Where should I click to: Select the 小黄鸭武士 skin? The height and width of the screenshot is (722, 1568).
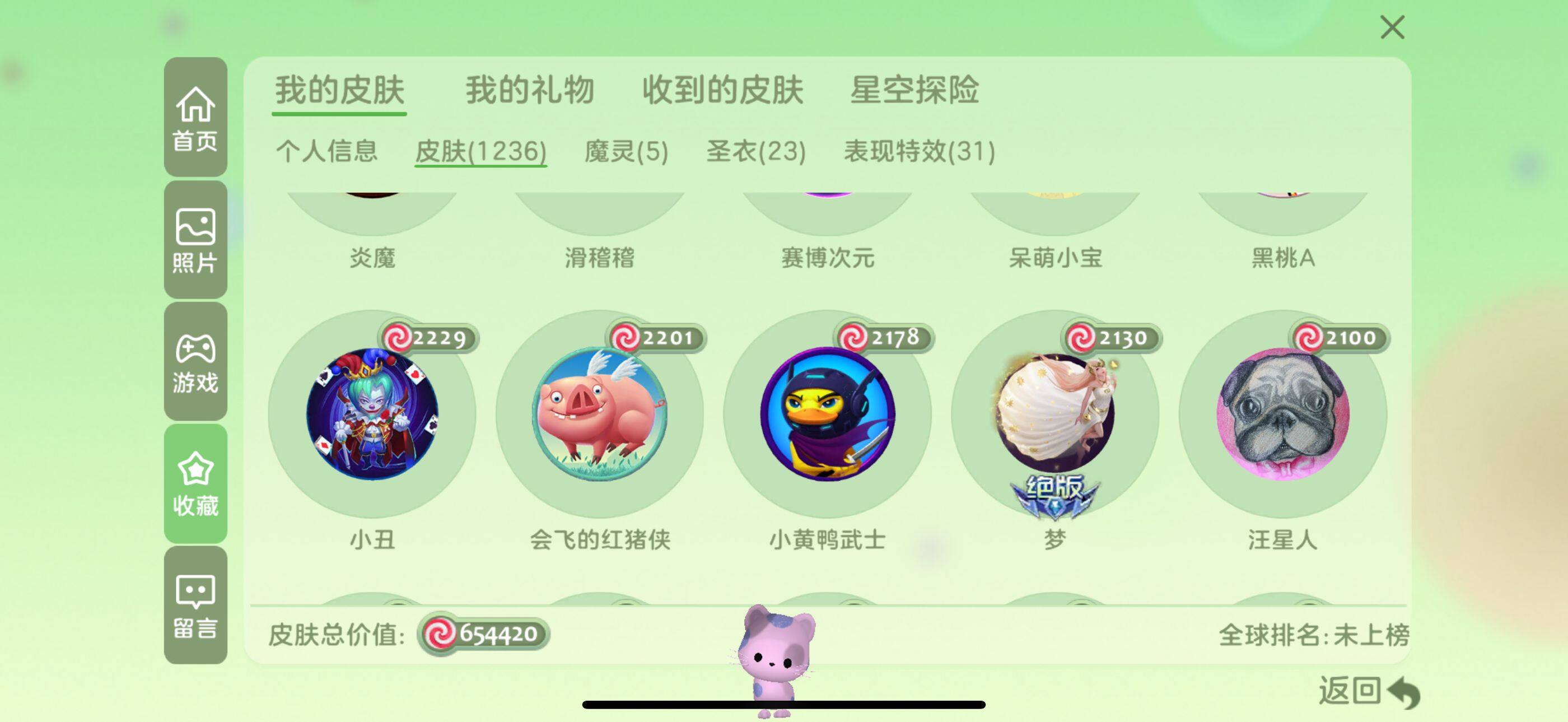click(x=827, y=414)
